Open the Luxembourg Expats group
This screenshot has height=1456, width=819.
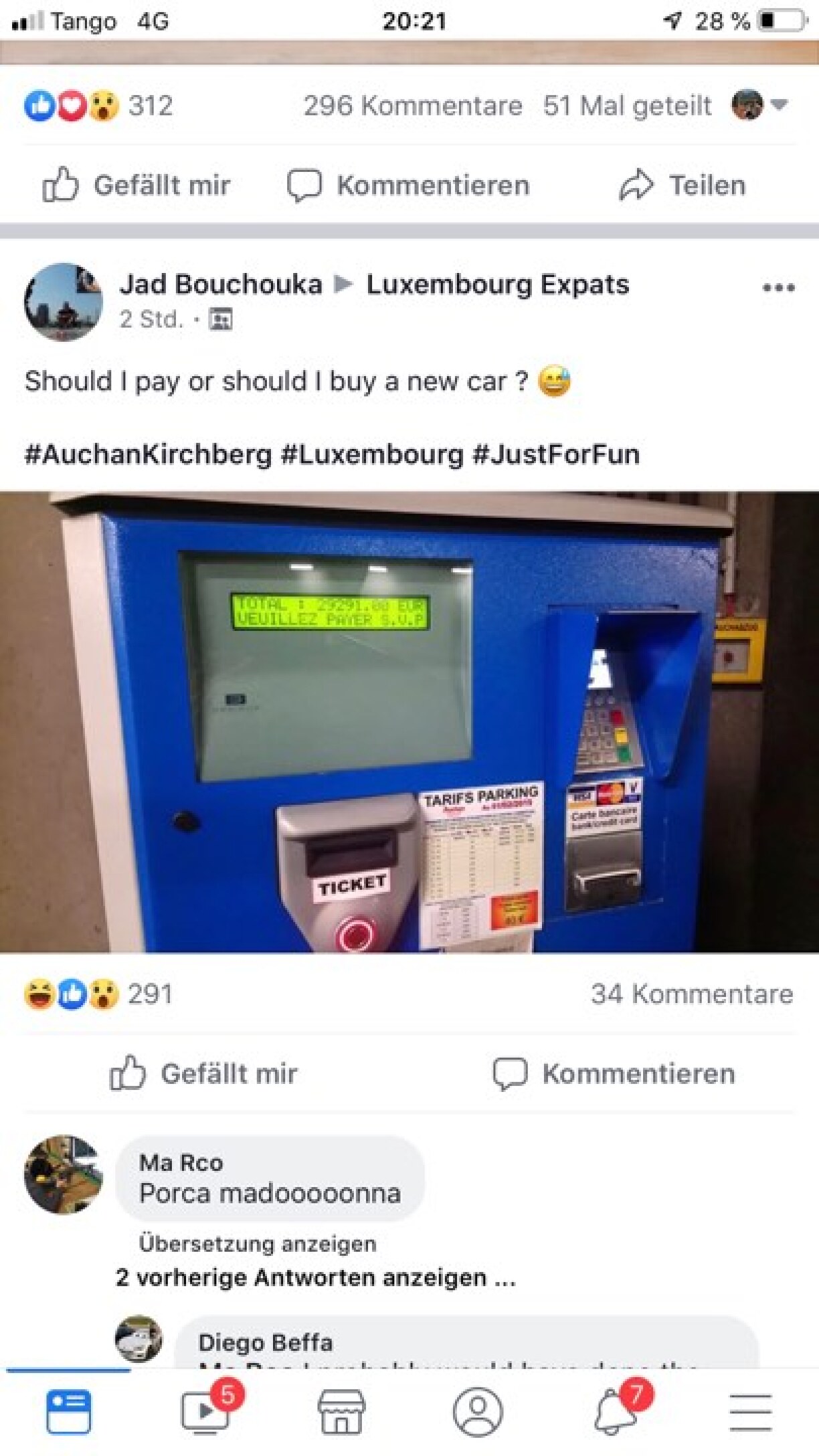[498, 284]
